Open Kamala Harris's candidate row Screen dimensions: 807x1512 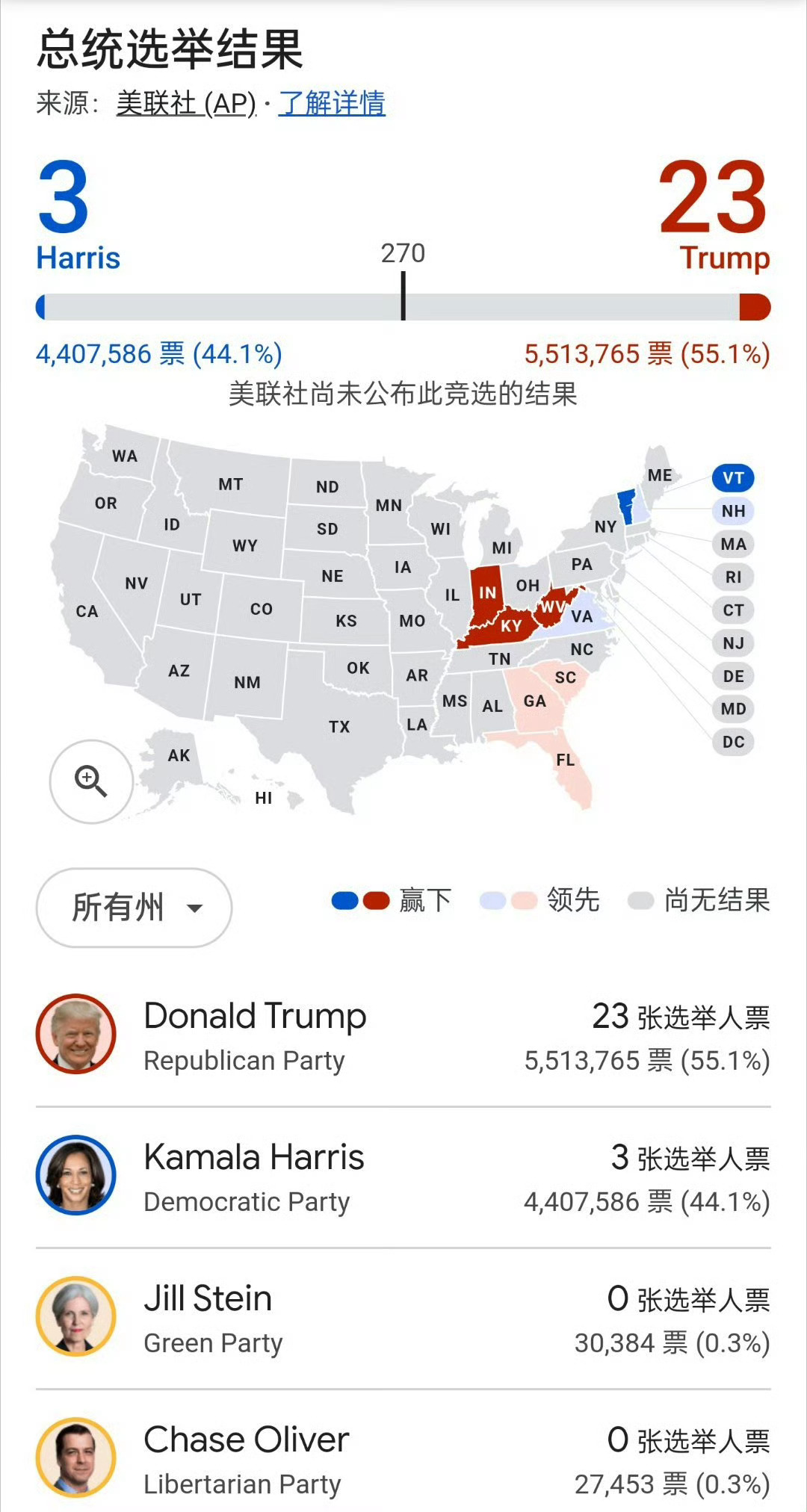coord(403,1177)
